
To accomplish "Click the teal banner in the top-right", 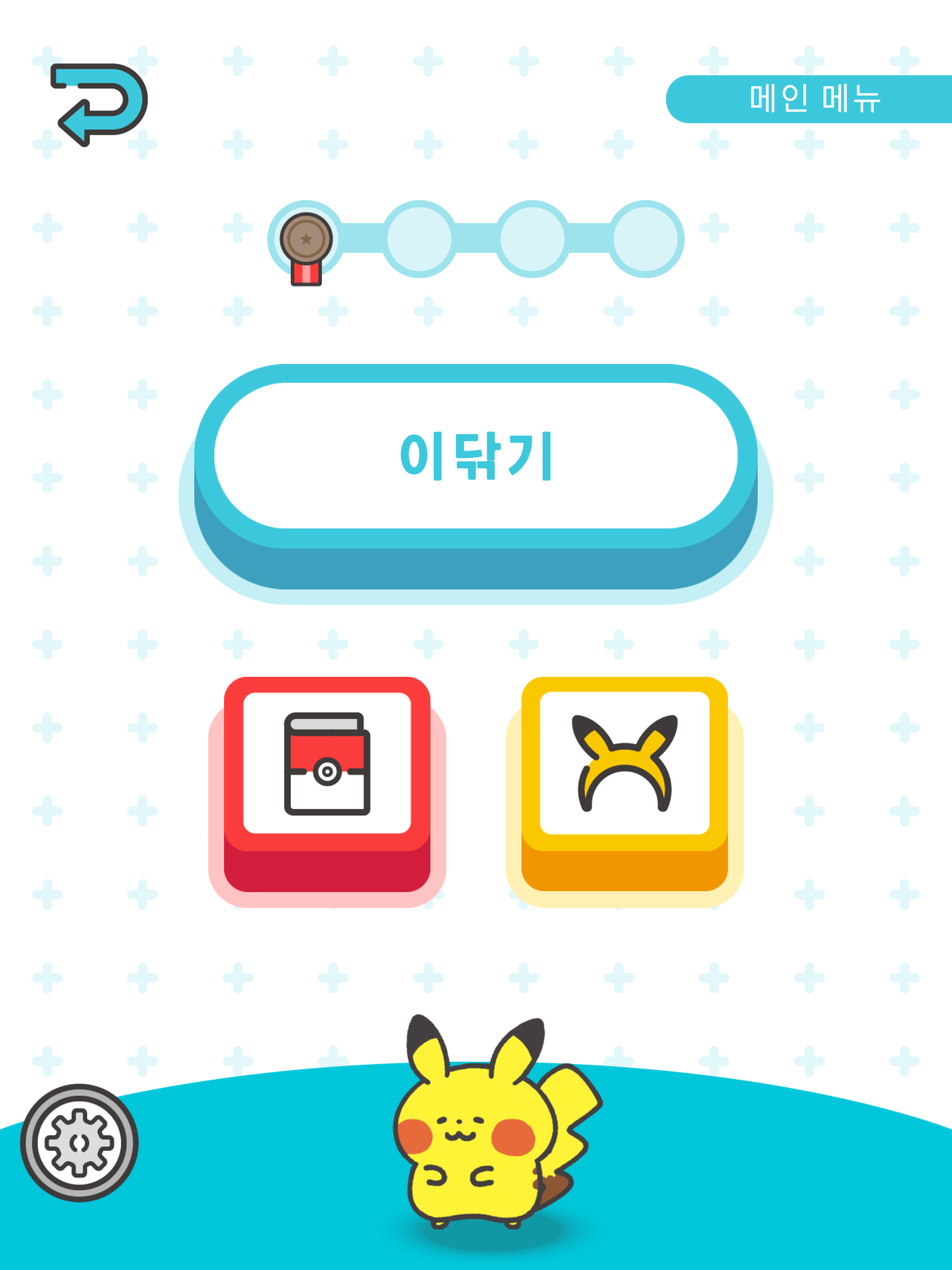I will [814, 98].
